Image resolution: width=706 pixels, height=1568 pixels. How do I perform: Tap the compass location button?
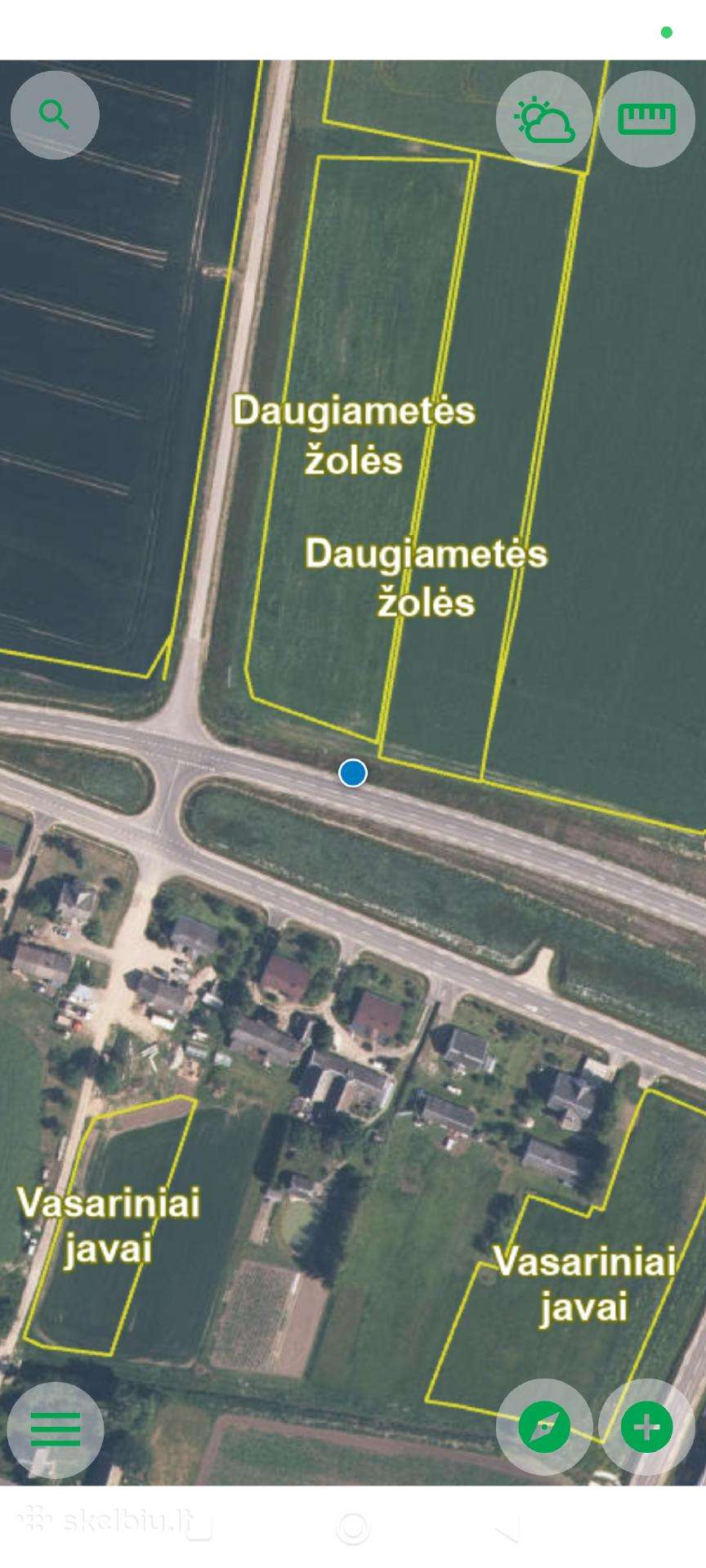pos(544,1427)
